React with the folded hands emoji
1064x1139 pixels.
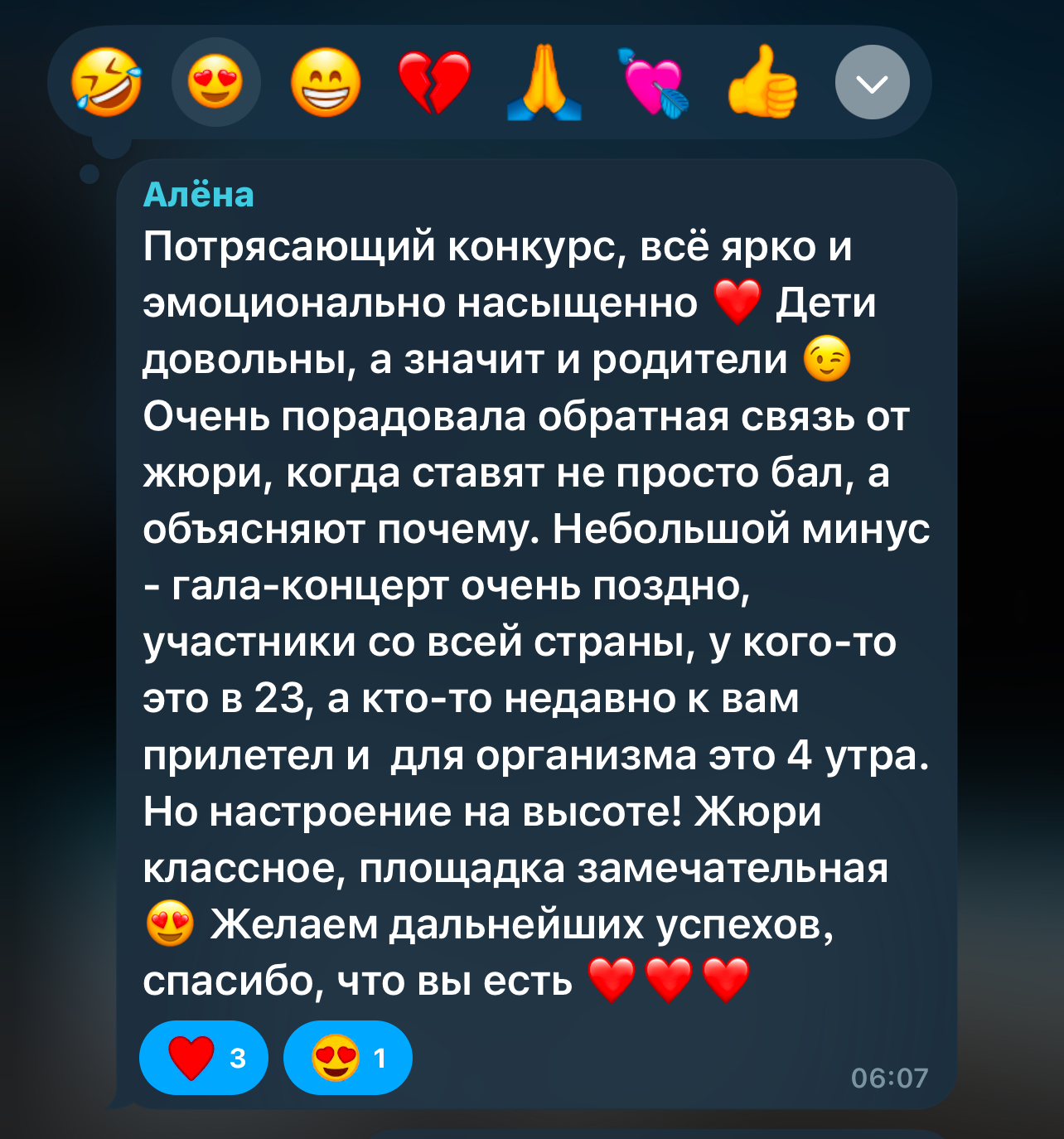tap(544, 82)
